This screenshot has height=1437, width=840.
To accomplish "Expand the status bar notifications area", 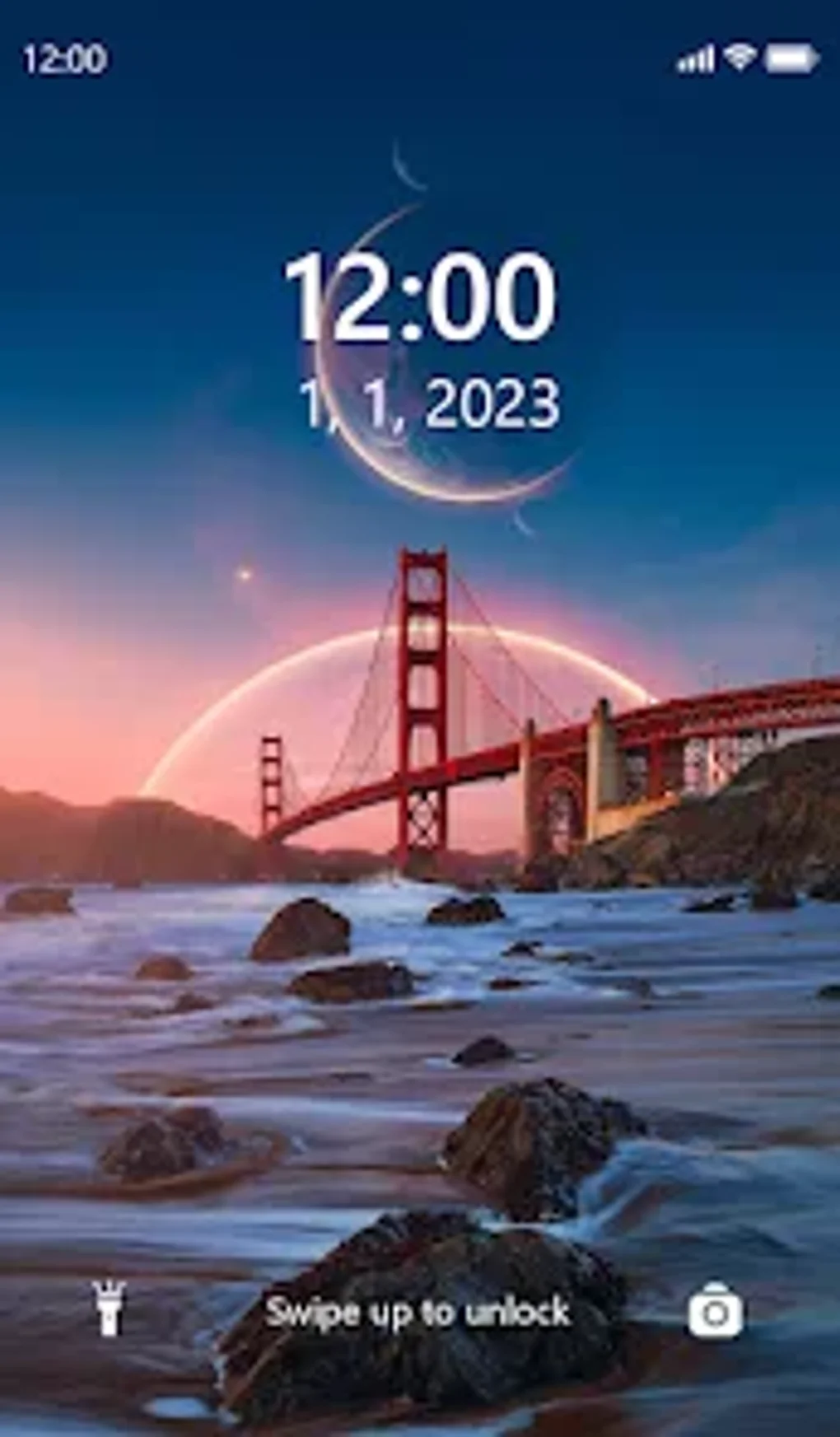I will tap(420, 56).
